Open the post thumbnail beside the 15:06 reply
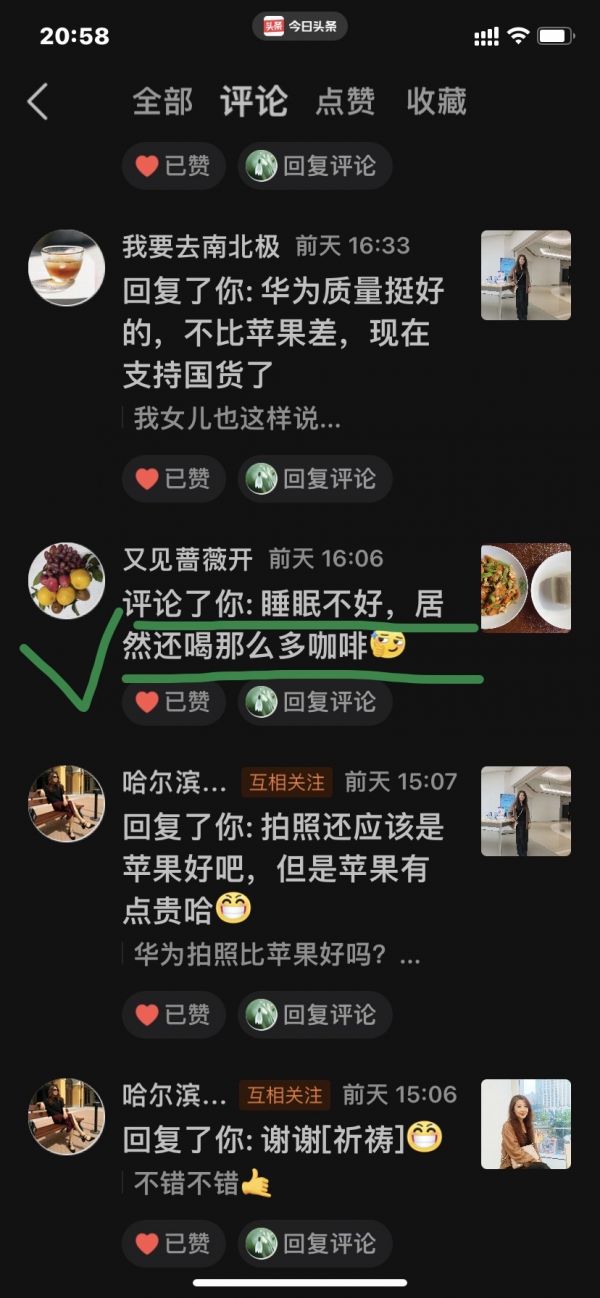 click(525, 1124)
